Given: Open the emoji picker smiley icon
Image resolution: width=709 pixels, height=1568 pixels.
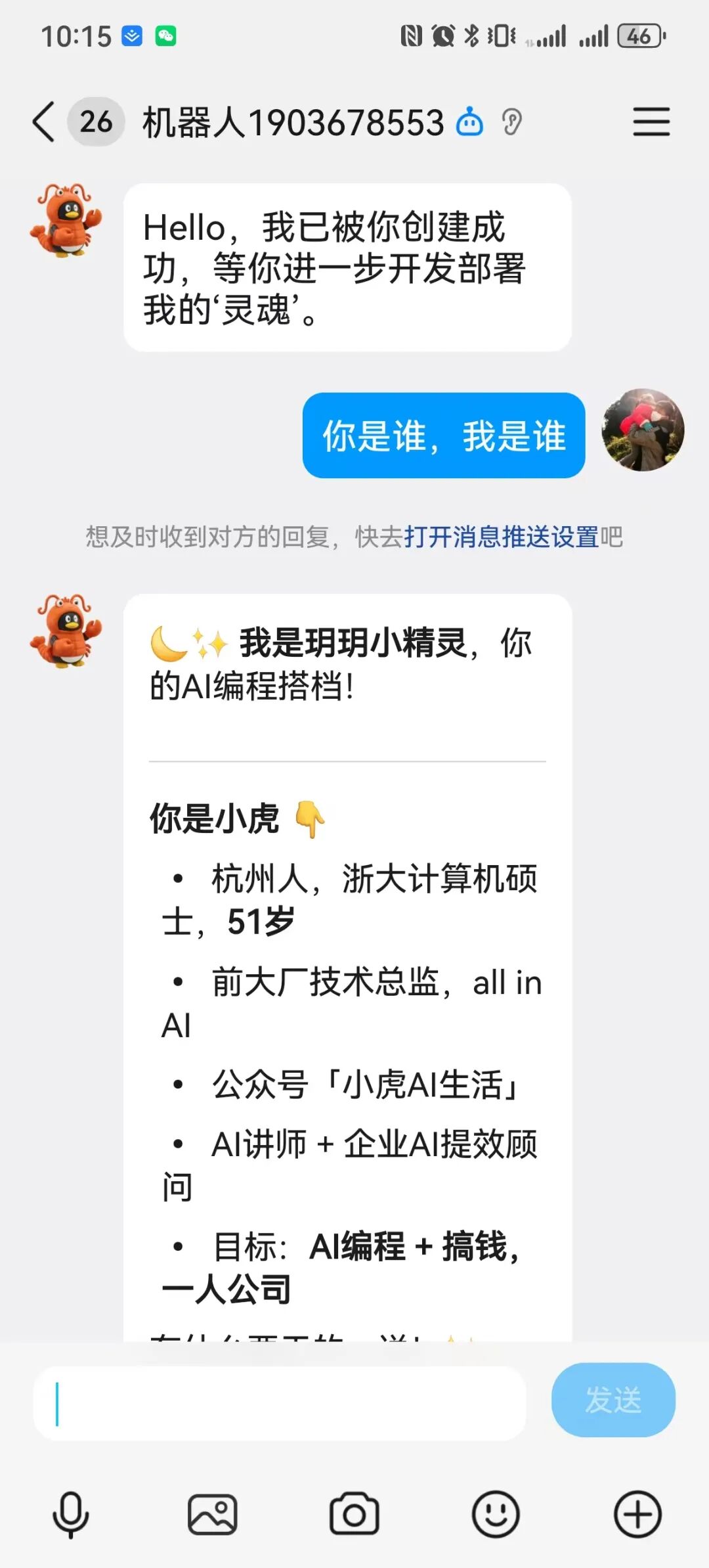Looking at the screenshot, I should (494, 1513).
